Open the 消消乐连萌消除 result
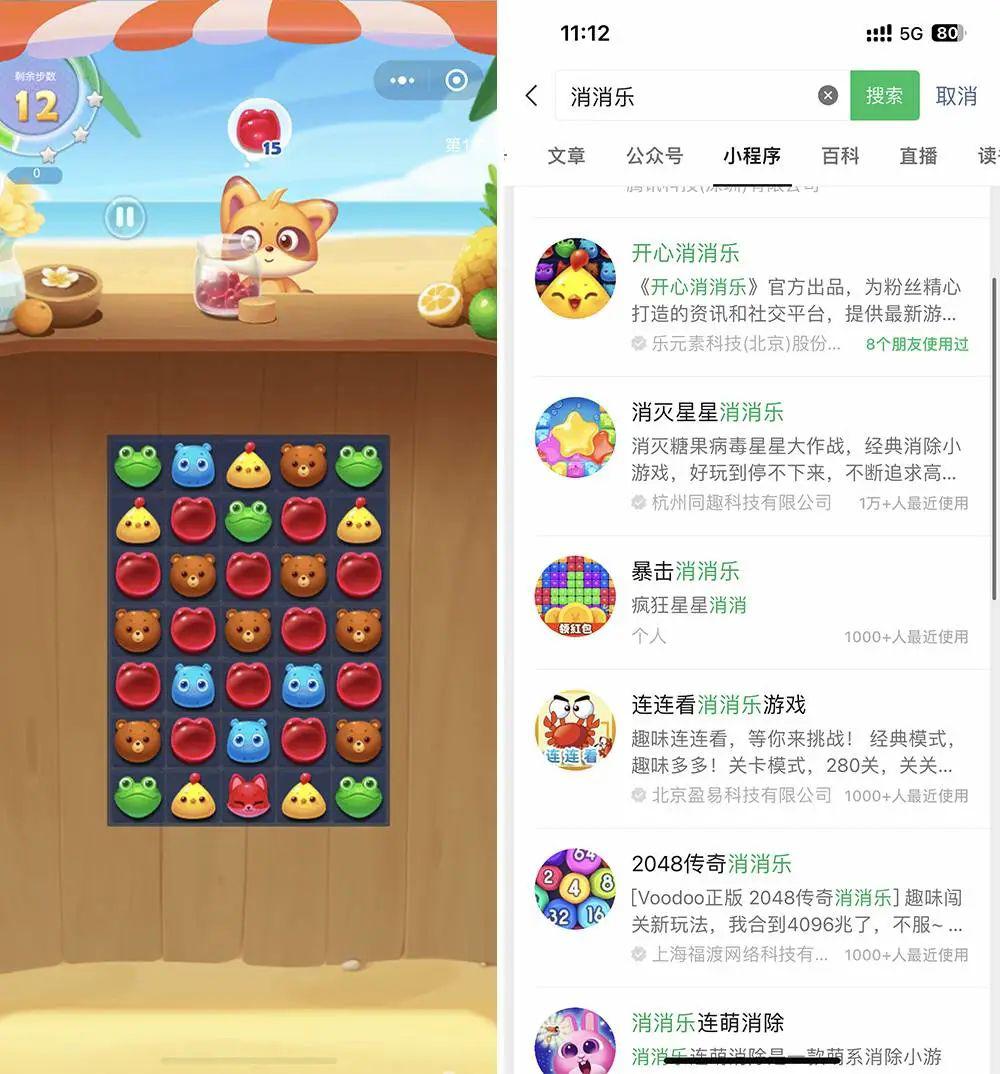The height and width of the screenshot is (1074, 1000). point(750,1035)
